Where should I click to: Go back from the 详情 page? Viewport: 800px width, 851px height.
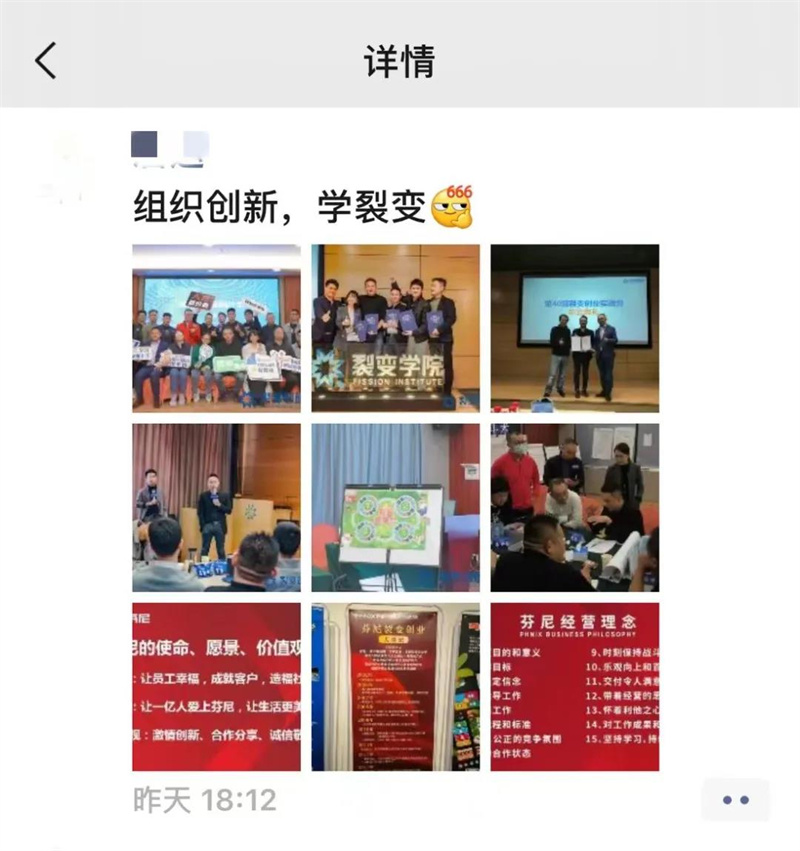point(46,61)
